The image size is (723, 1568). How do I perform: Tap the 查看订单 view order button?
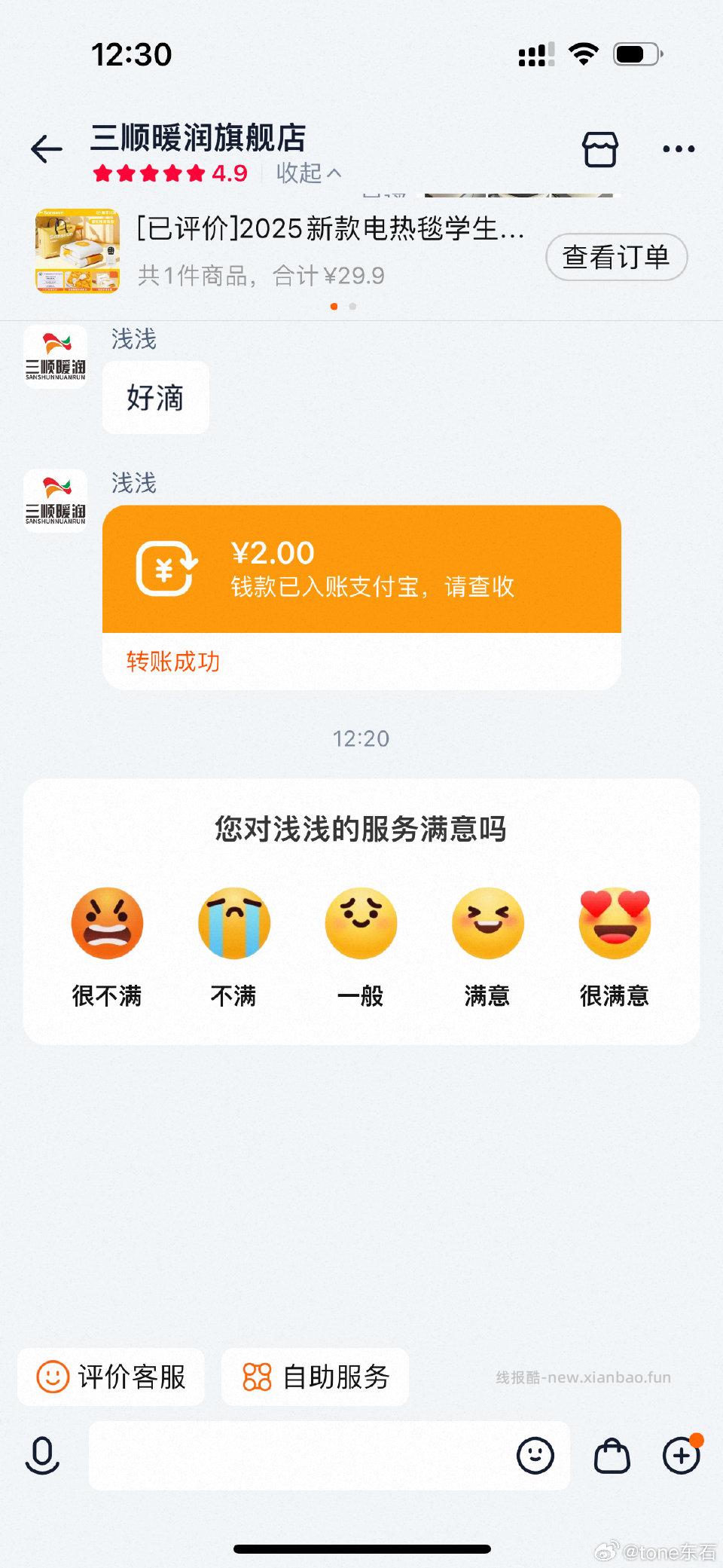pos(616,257)
